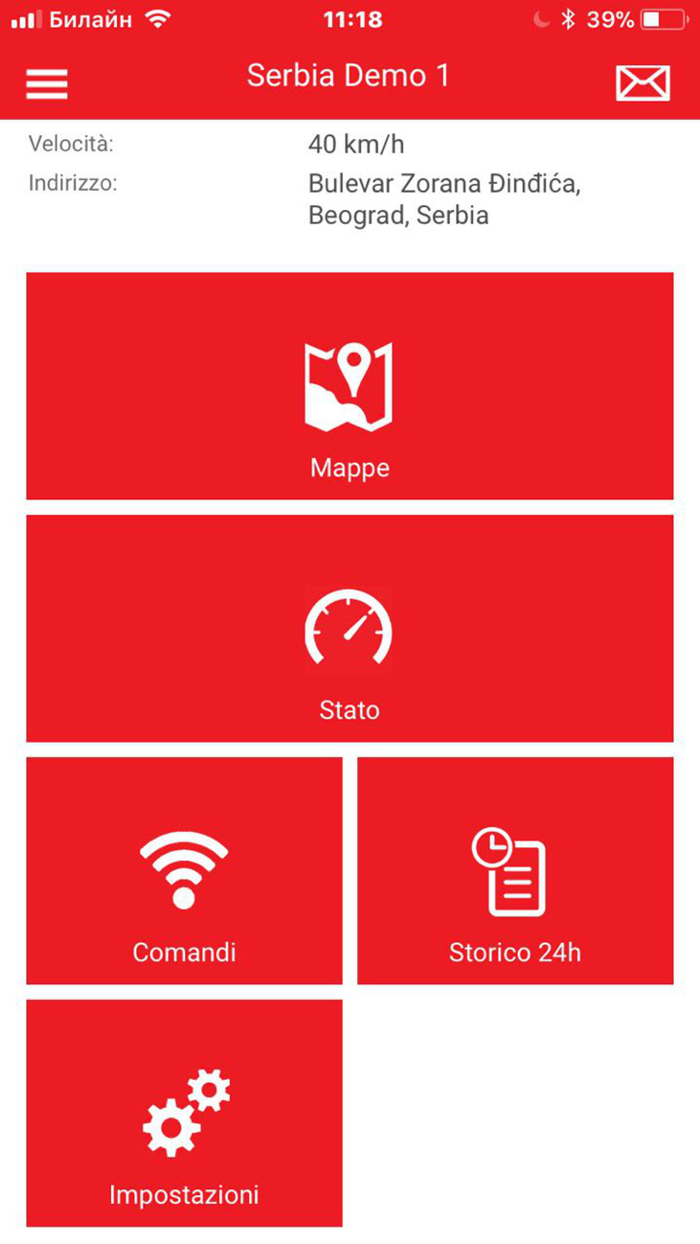The image size is (700, 1244).
Task: Select the Comandi tile
Action: (184, 870)
